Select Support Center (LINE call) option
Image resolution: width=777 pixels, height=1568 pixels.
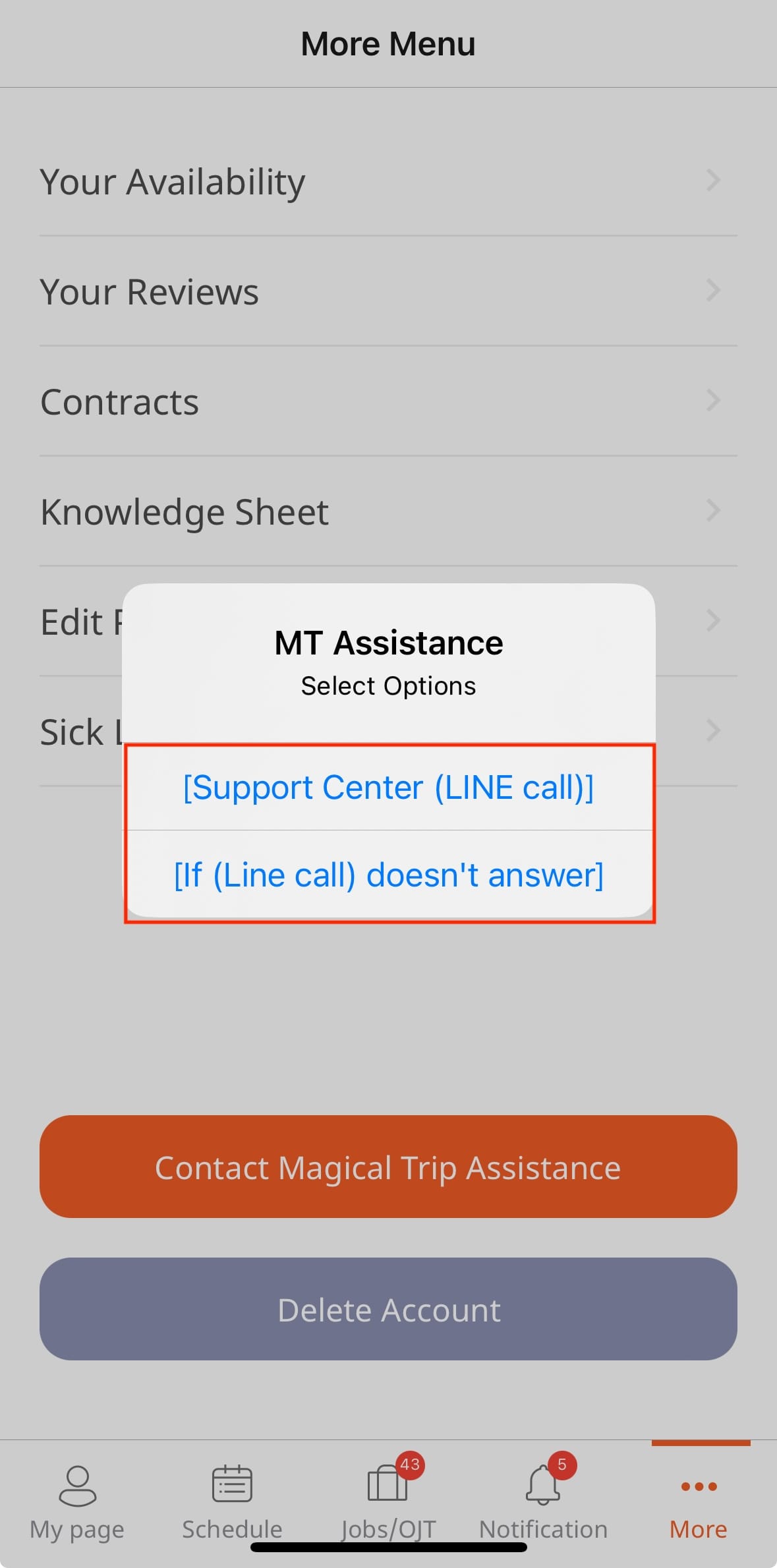click(388, 788)
